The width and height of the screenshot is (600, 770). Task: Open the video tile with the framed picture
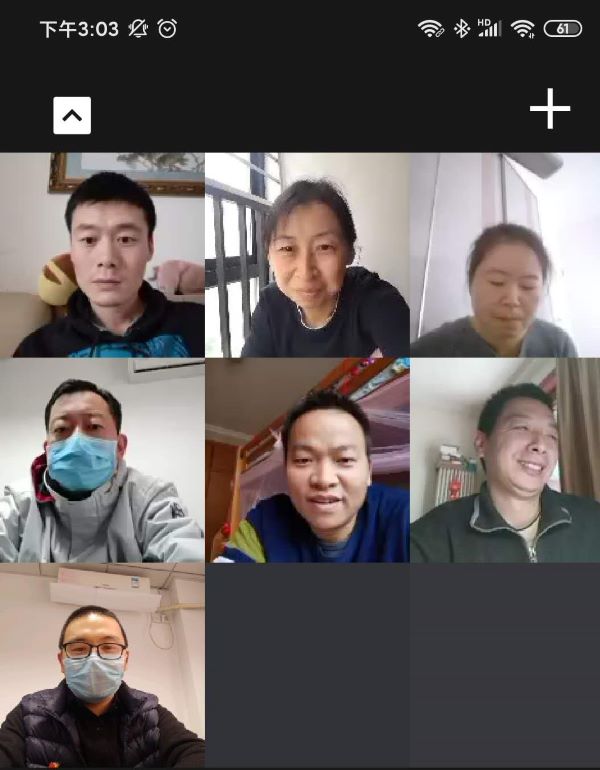102,255
